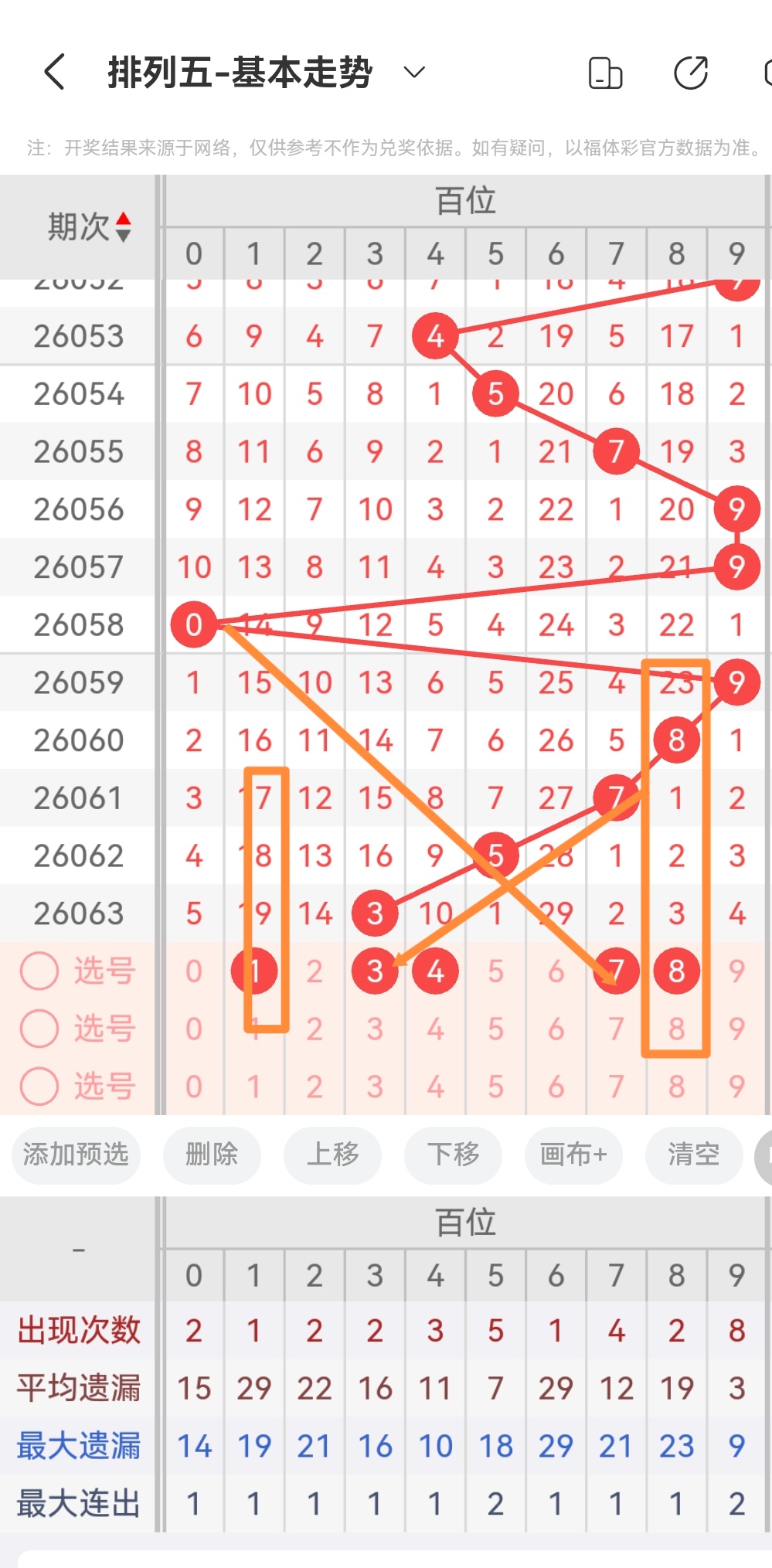Open the chart type dropdown beside 排列五-基本走势

[413, 72]
